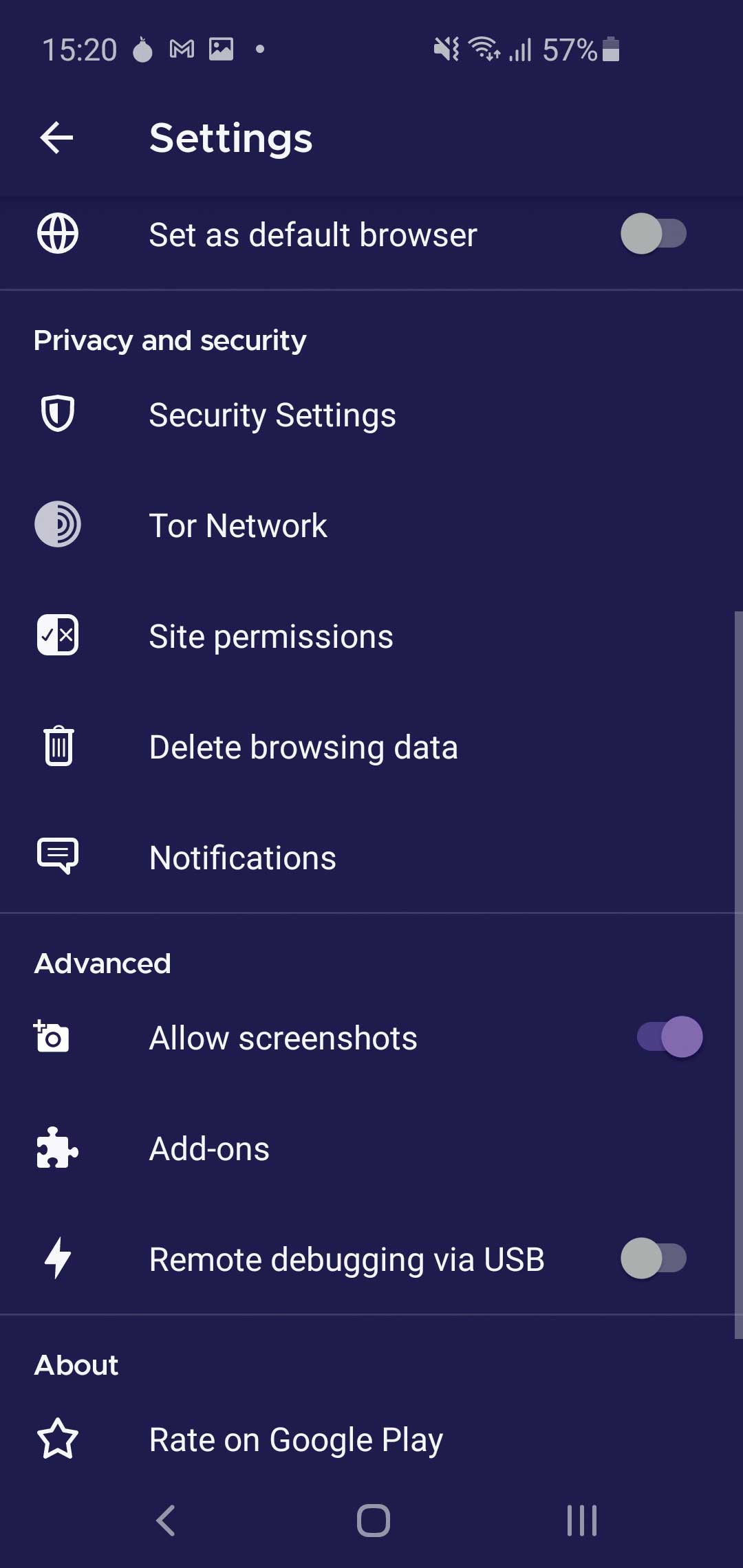This screenshot has width=743, height=1568.
Task: Open recent apps from navigation bar
Action: (x=582, y=1521)
